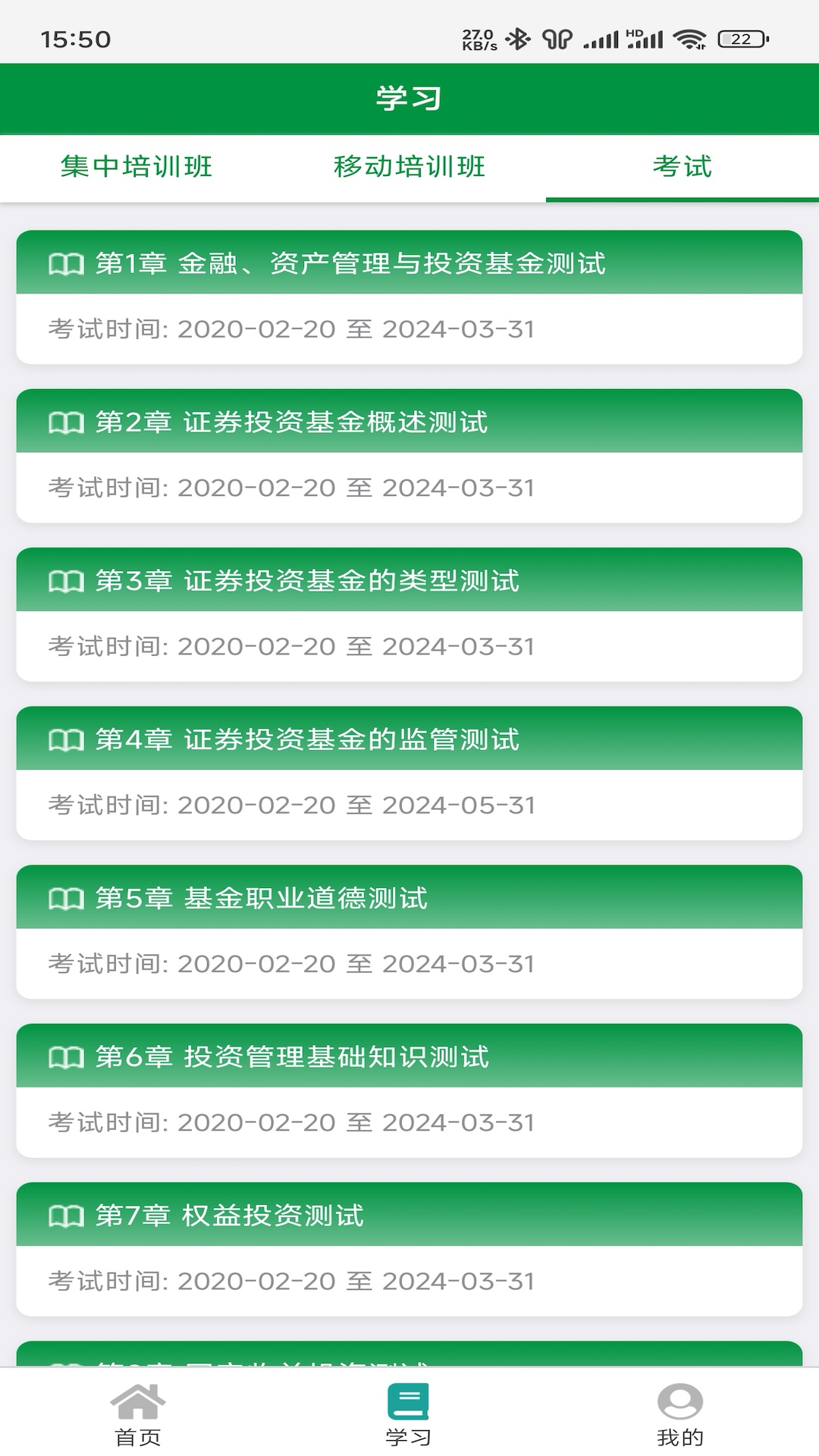Open 第2章 证券投资基金概述测试 card
The width and height of the screenshot is (819, 1456).
(x=409, y=451)
